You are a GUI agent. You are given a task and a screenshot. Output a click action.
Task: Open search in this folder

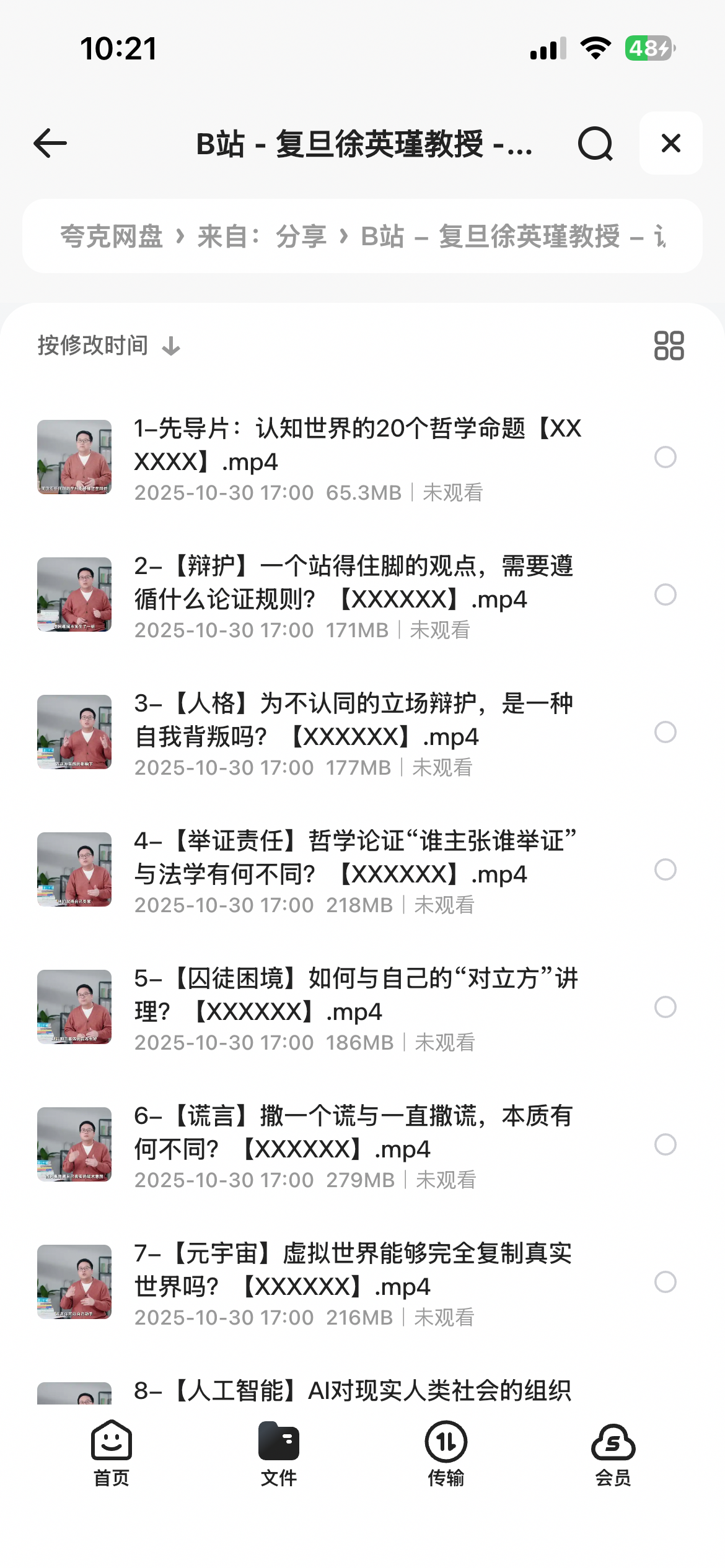click(x=595, y=144)
